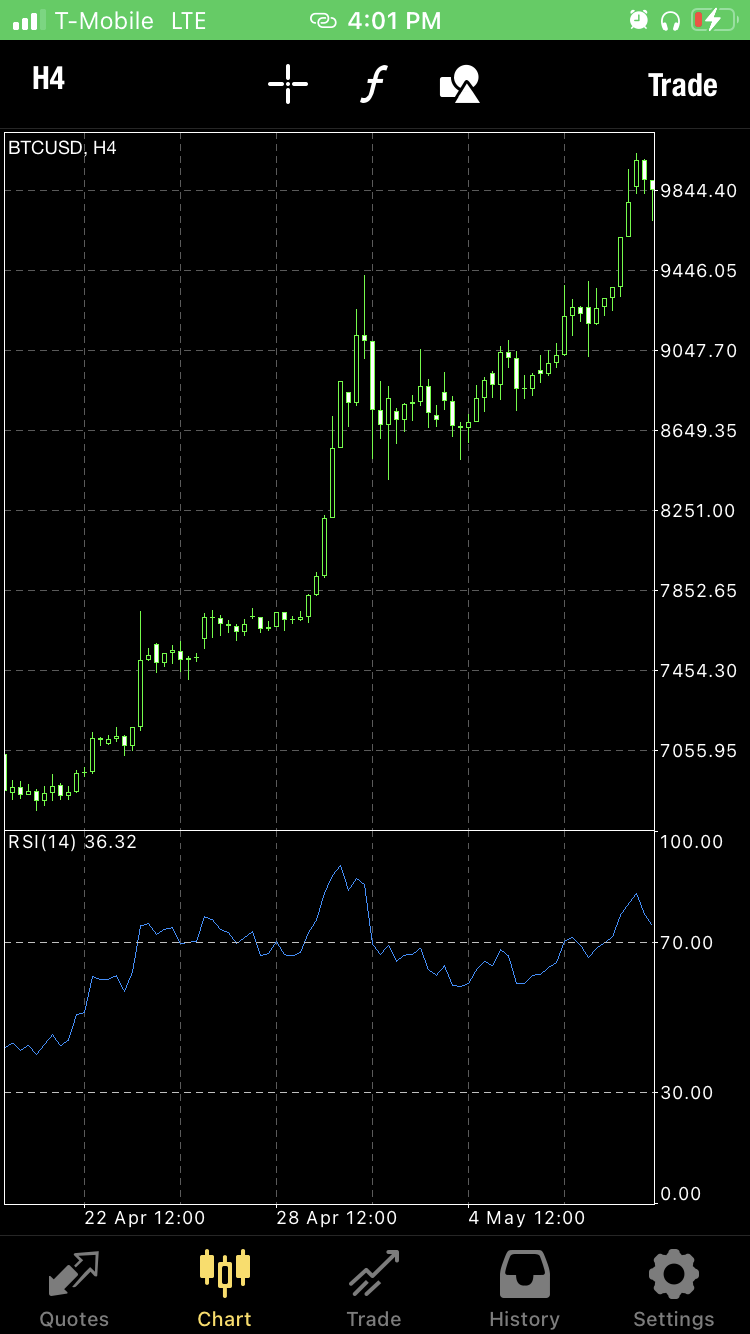Select the Chart tab

(224, 1288)
